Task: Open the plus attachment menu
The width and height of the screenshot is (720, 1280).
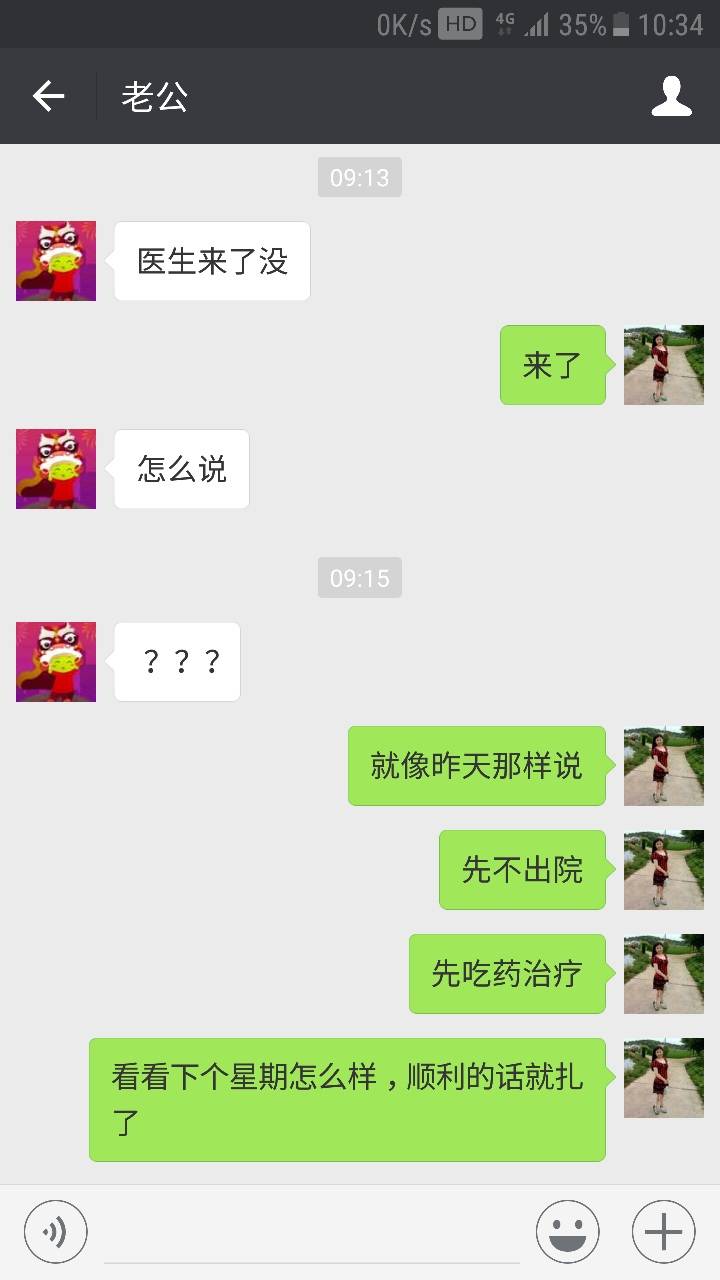Action: tap(663, 1231)
